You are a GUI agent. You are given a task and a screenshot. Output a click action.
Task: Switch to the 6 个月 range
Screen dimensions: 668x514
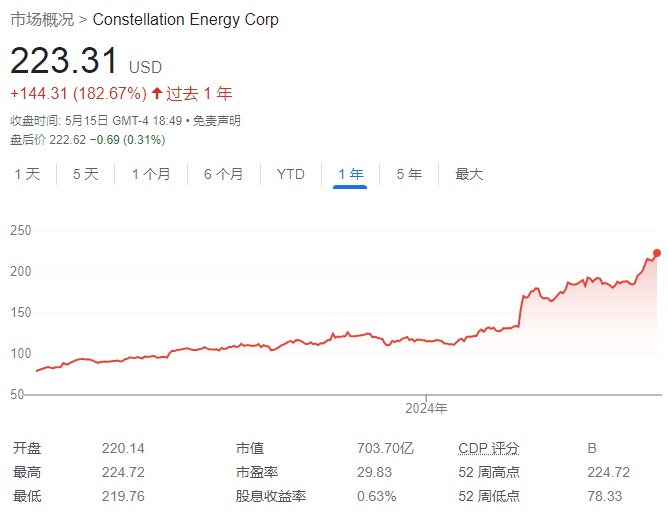click(224, 174)
